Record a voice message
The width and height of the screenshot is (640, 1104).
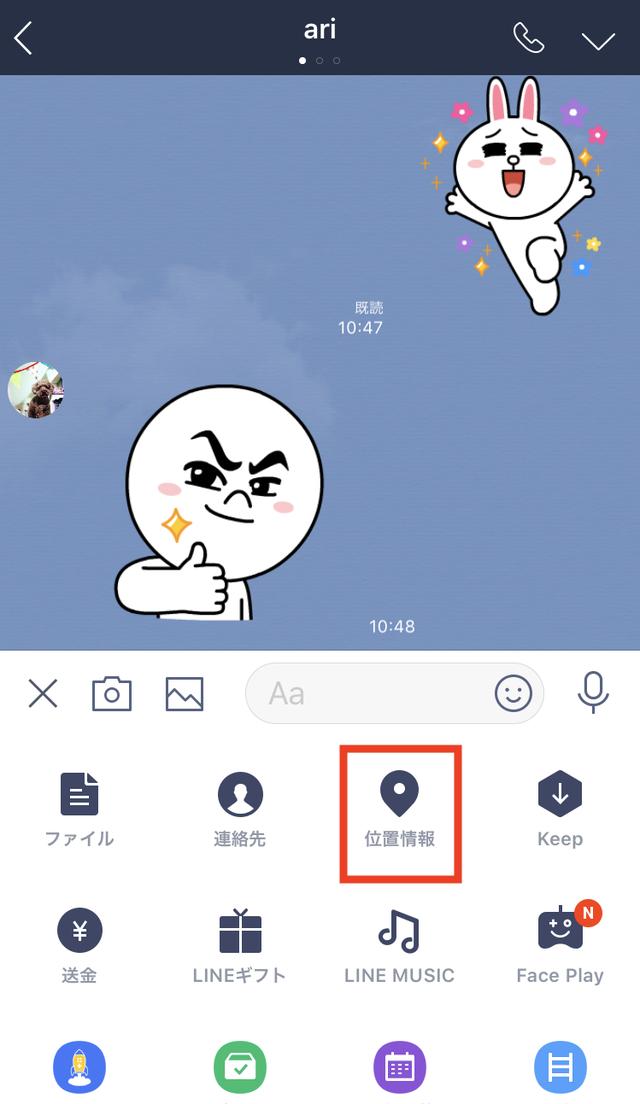(x=593, y=692)
